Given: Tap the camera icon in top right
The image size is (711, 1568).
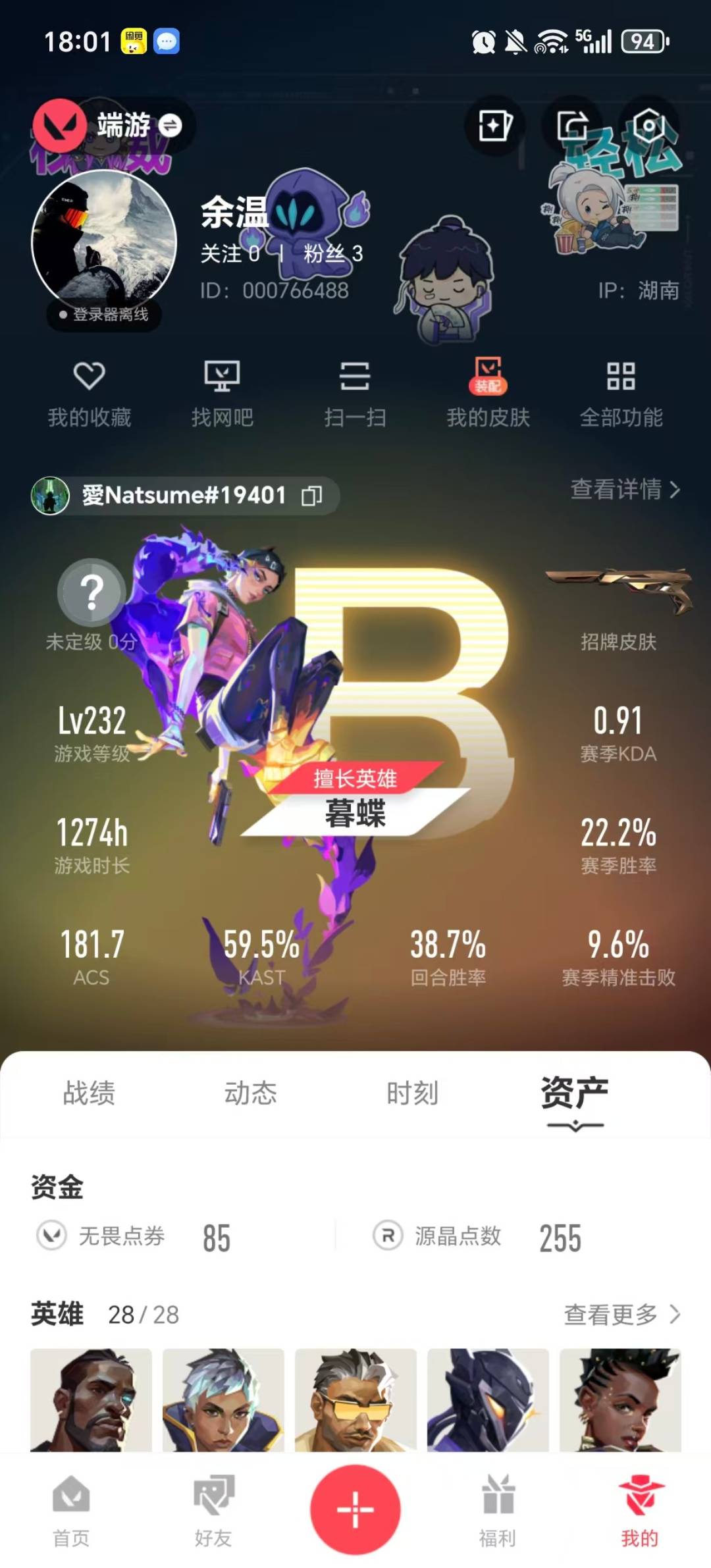Looking at the screenshot, I should pyautogui.click(x=648, y=125).
